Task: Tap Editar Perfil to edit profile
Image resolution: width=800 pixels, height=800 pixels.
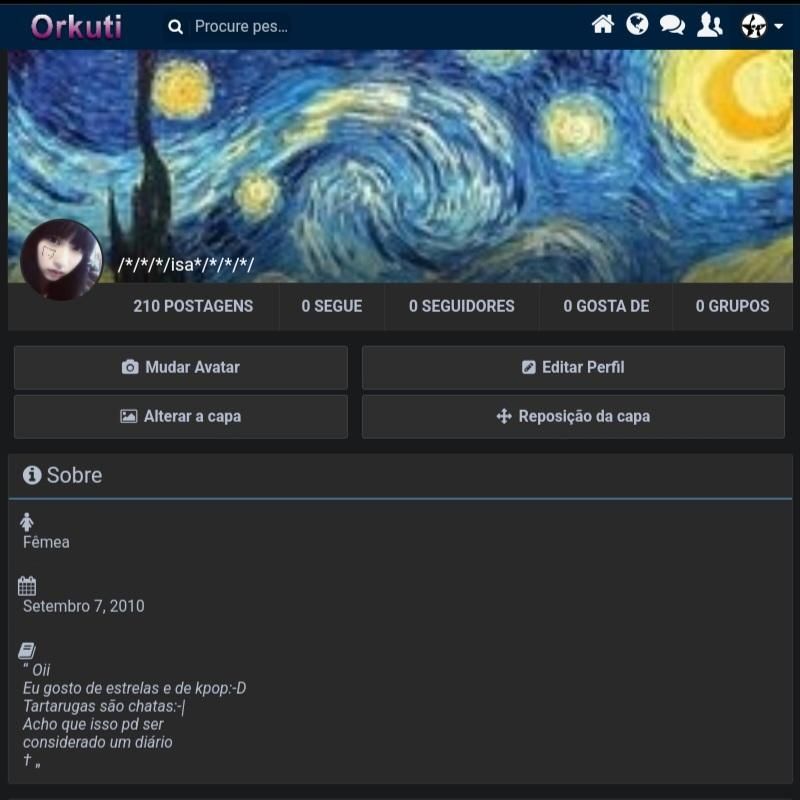Action: tap(573, 367)
